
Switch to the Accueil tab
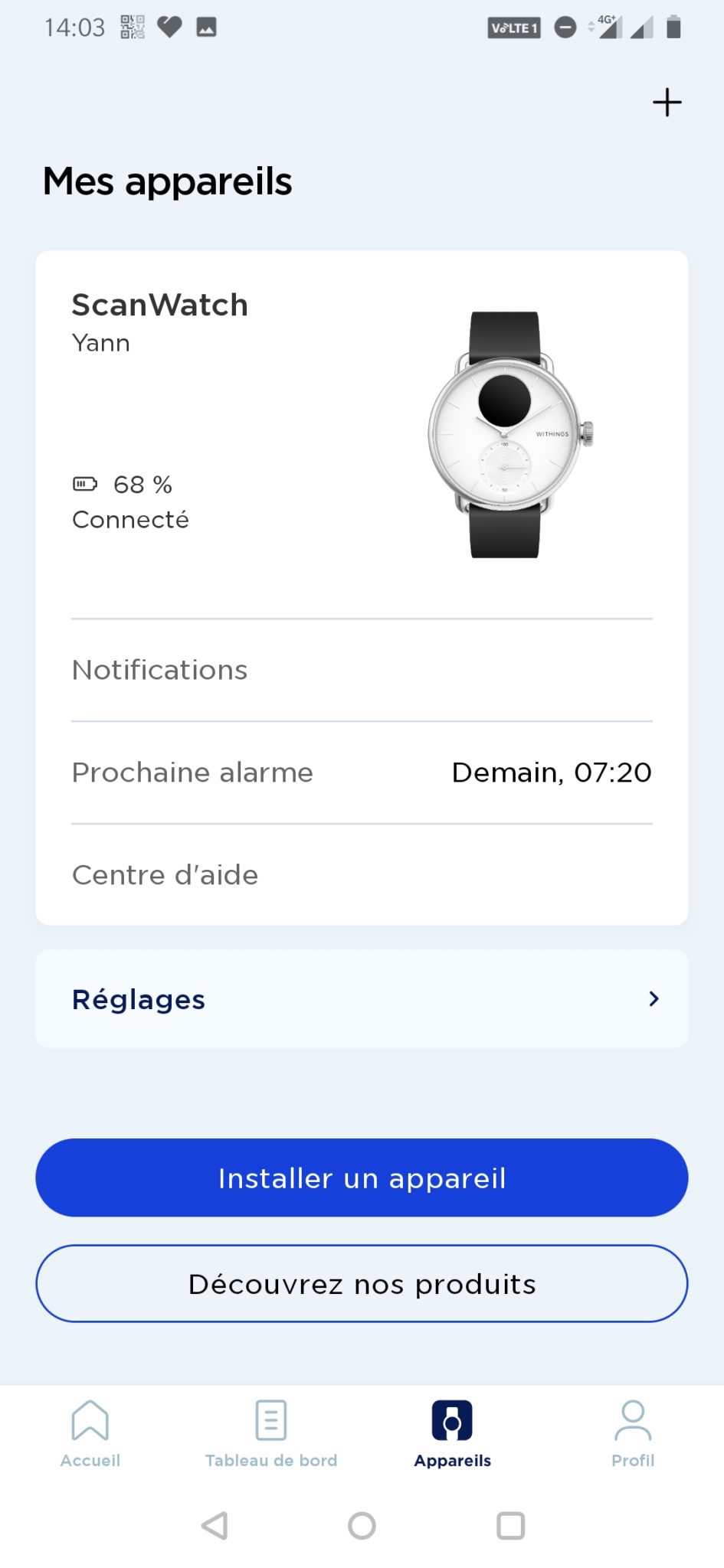90,1433
